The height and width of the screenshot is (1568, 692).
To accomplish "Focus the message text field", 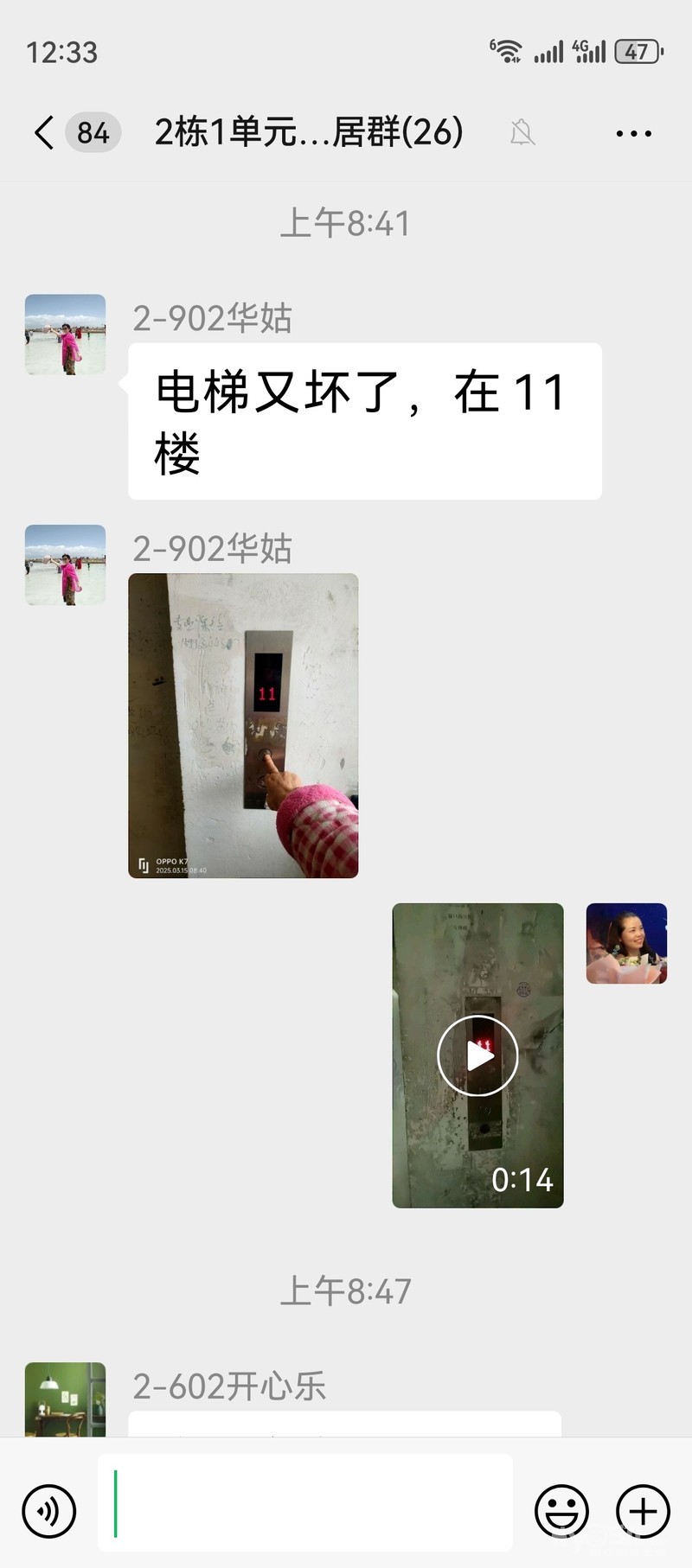I will 304,1502.
